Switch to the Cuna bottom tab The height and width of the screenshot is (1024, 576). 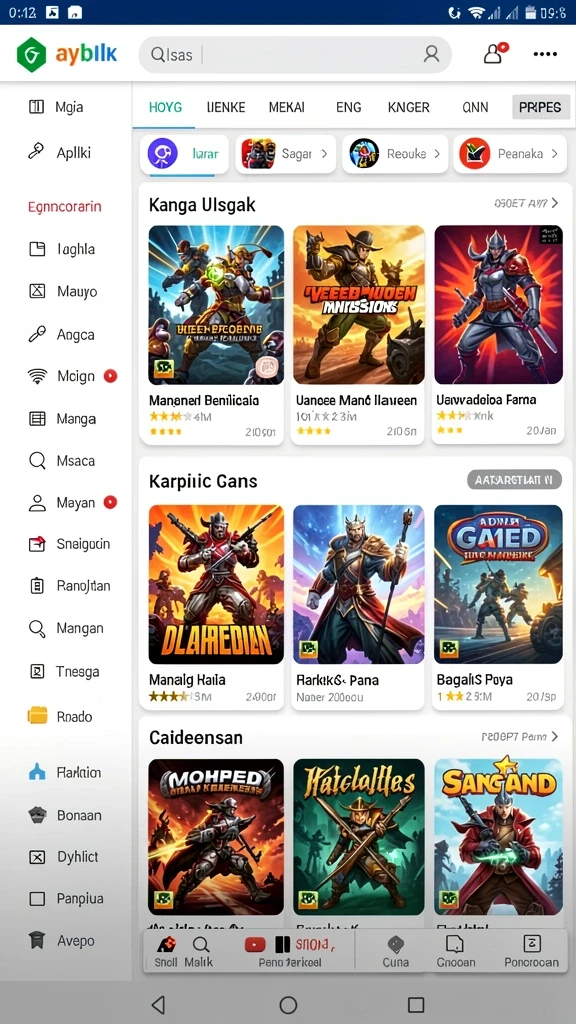395,951
